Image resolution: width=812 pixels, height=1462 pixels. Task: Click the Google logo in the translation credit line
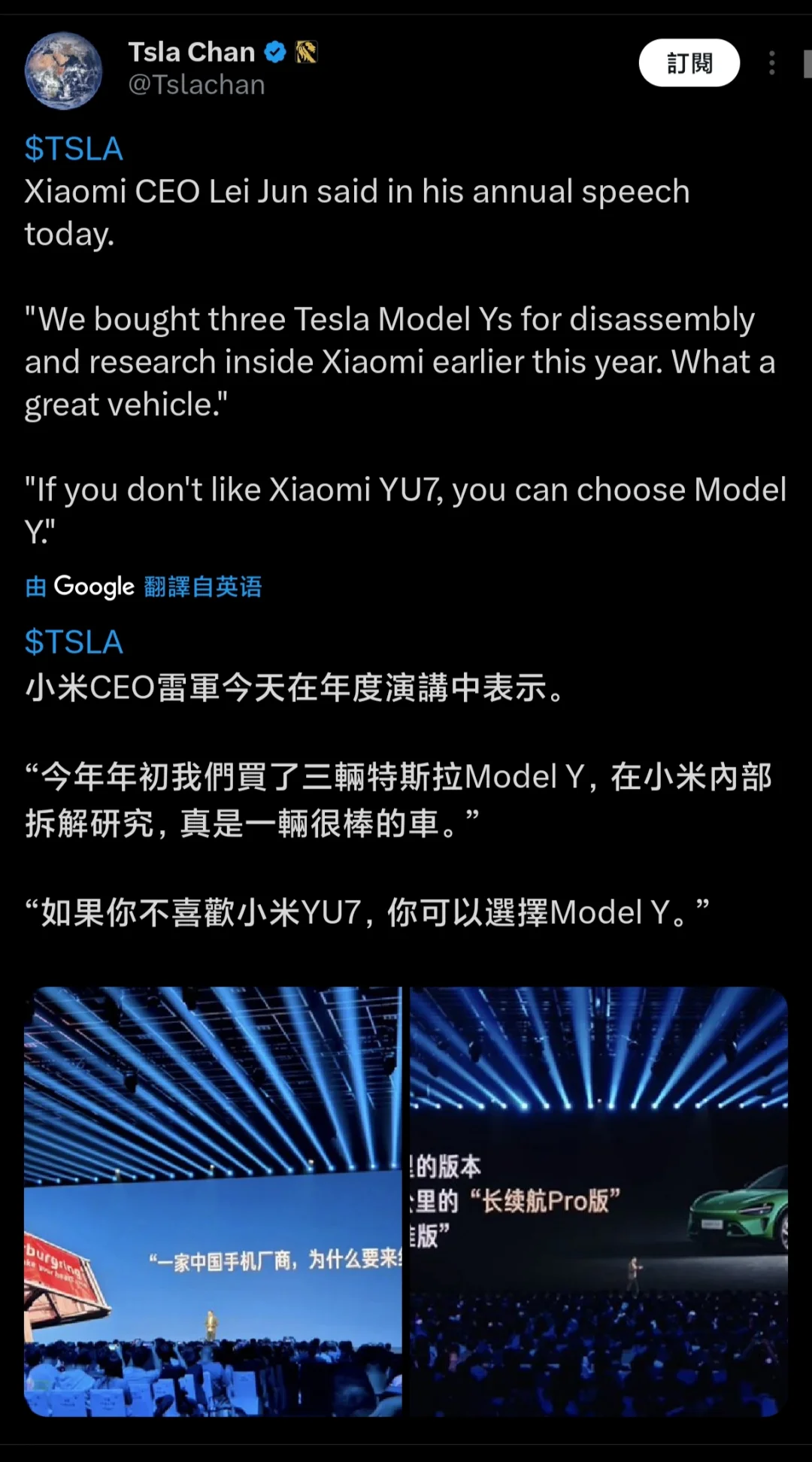coord(94,586)
